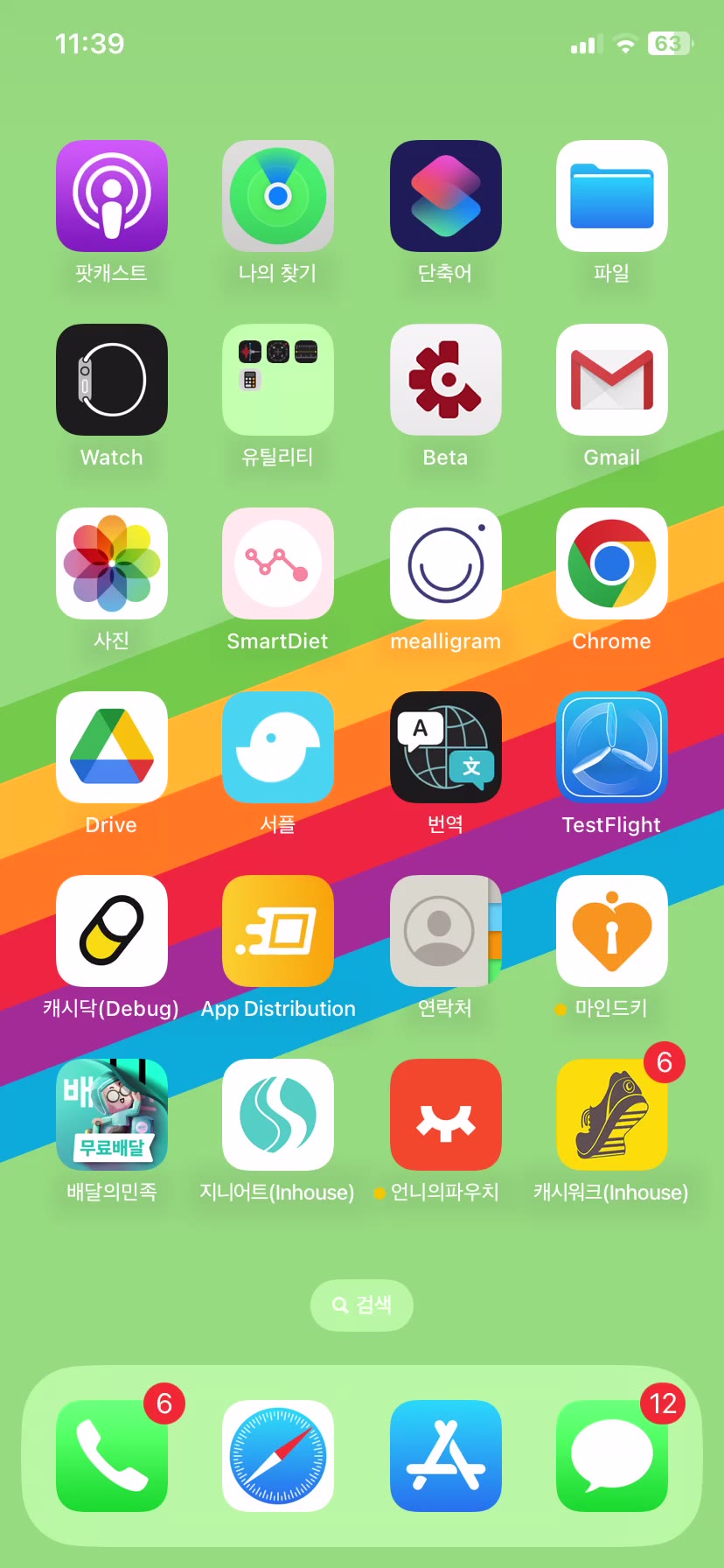Viewport: 724px width, 1568px height.
Task: Open the 단축어 shortcuts app
Action: [446, 196]
